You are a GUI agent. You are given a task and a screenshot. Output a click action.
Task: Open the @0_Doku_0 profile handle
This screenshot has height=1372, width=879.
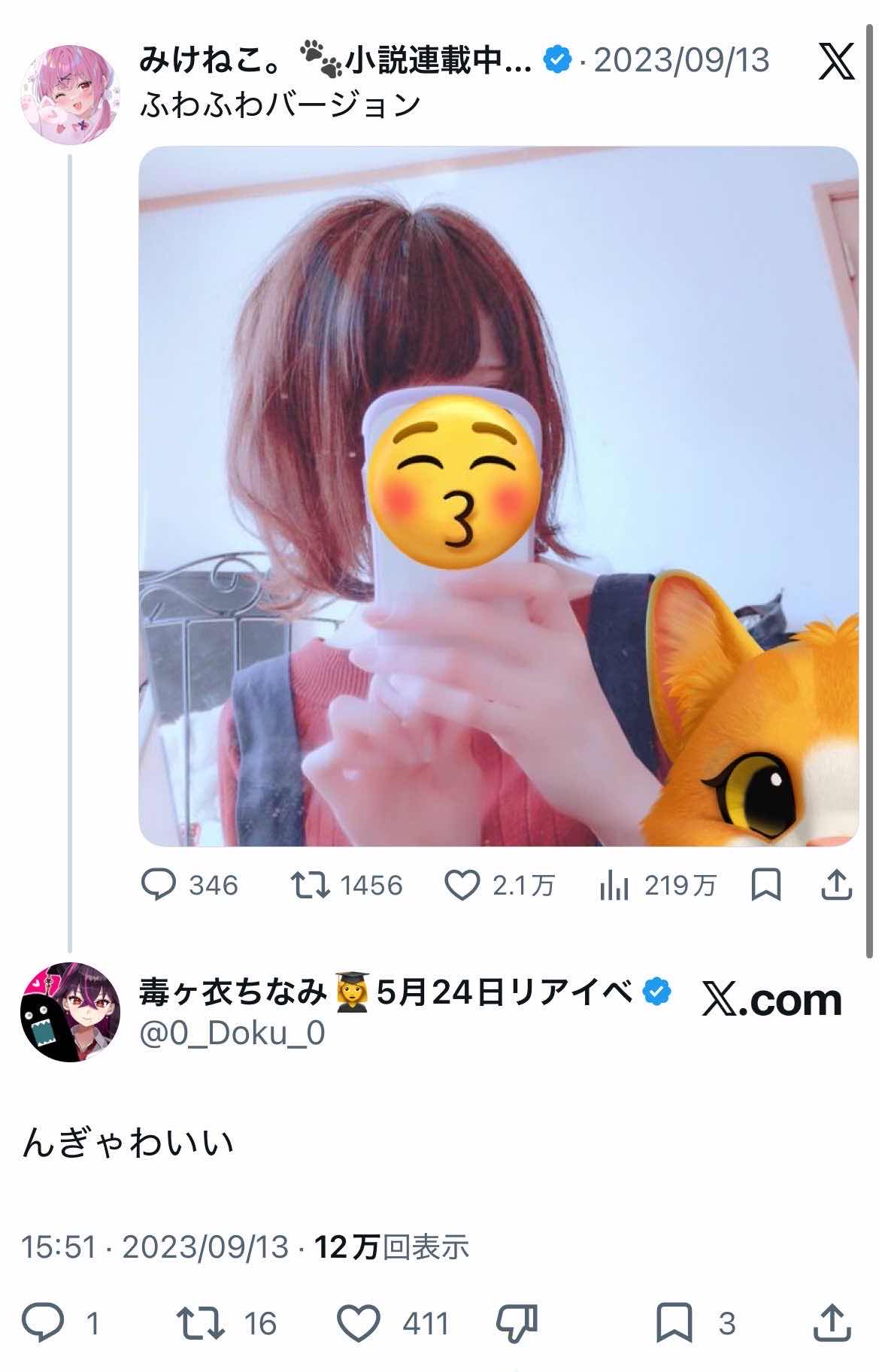coord(232,1034)
